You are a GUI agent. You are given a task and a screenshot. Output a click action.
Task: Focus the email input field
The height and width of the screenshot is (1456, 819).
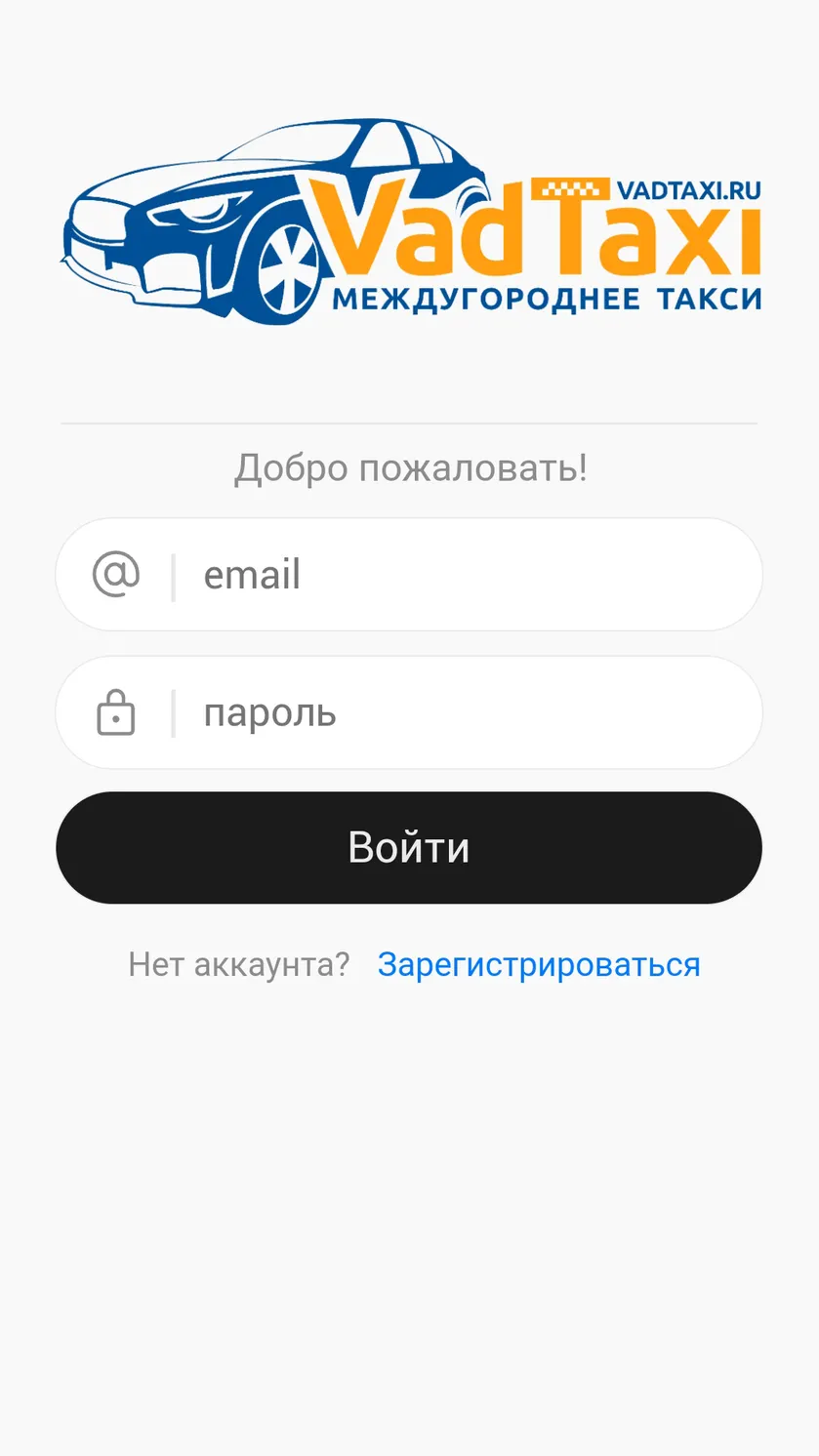tap(409, 575)
